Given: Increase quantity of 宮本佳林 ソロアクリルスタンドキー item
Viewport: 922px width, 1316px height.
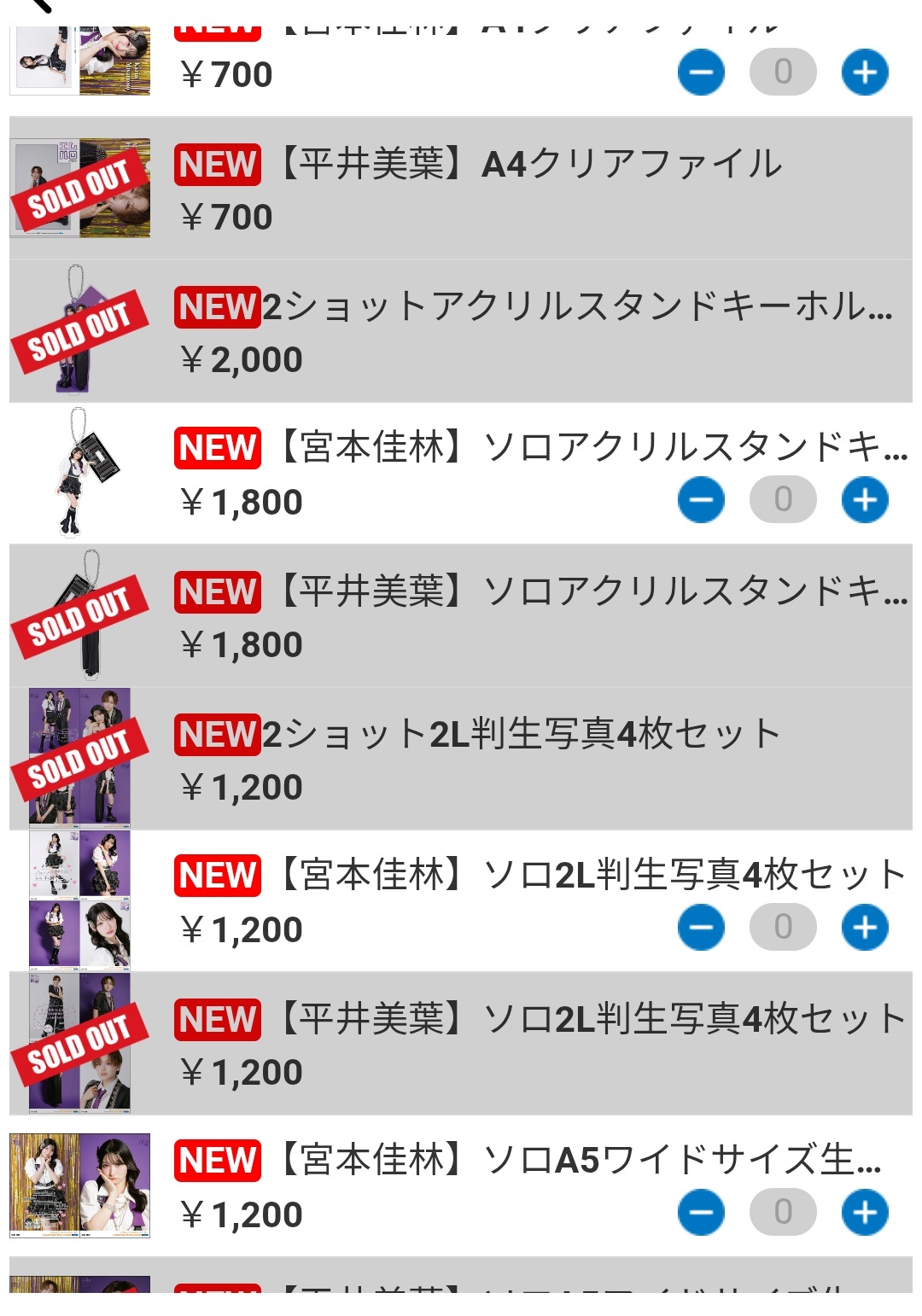Looking at the screenshot, I should (865, 499).
